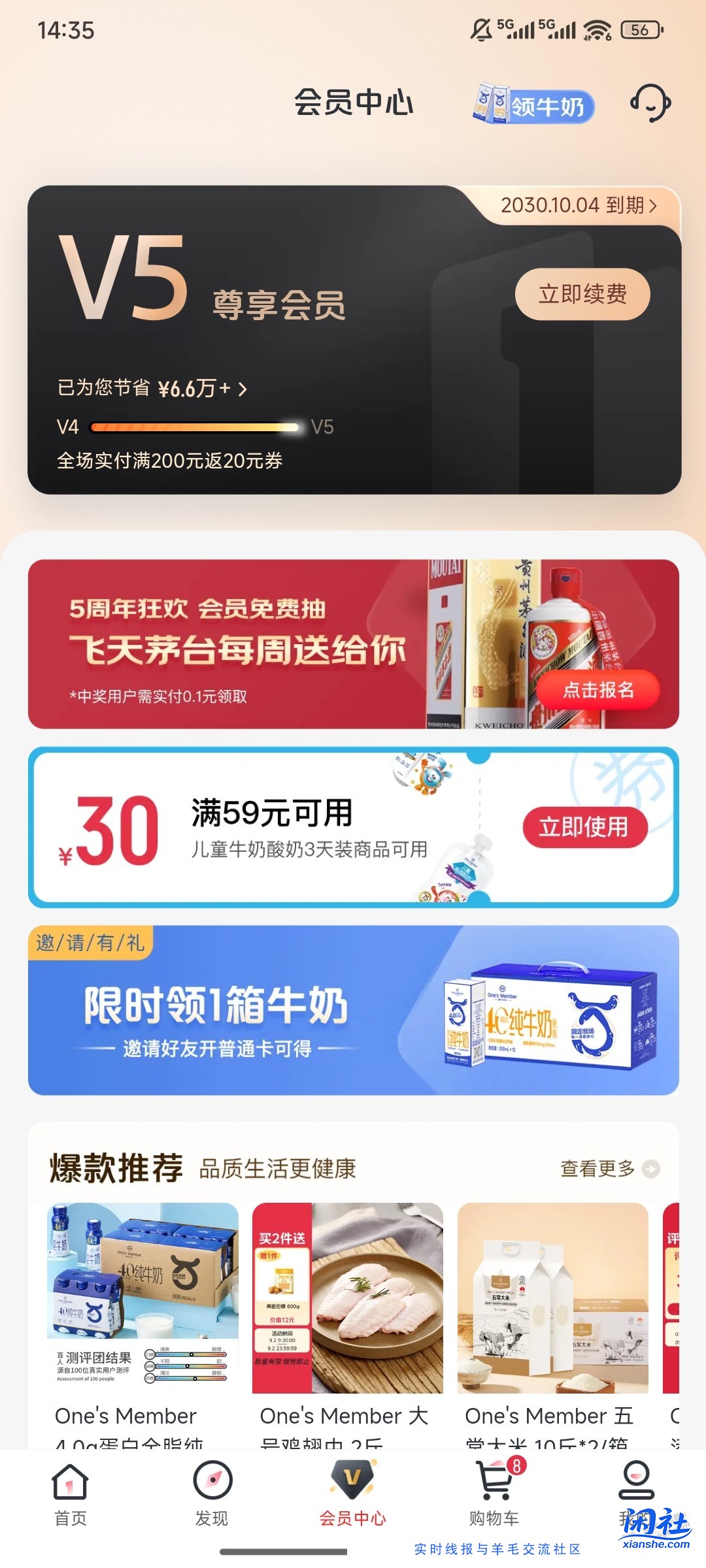
Task: Open customer service headset icon
Action: [x=650, y=103]
